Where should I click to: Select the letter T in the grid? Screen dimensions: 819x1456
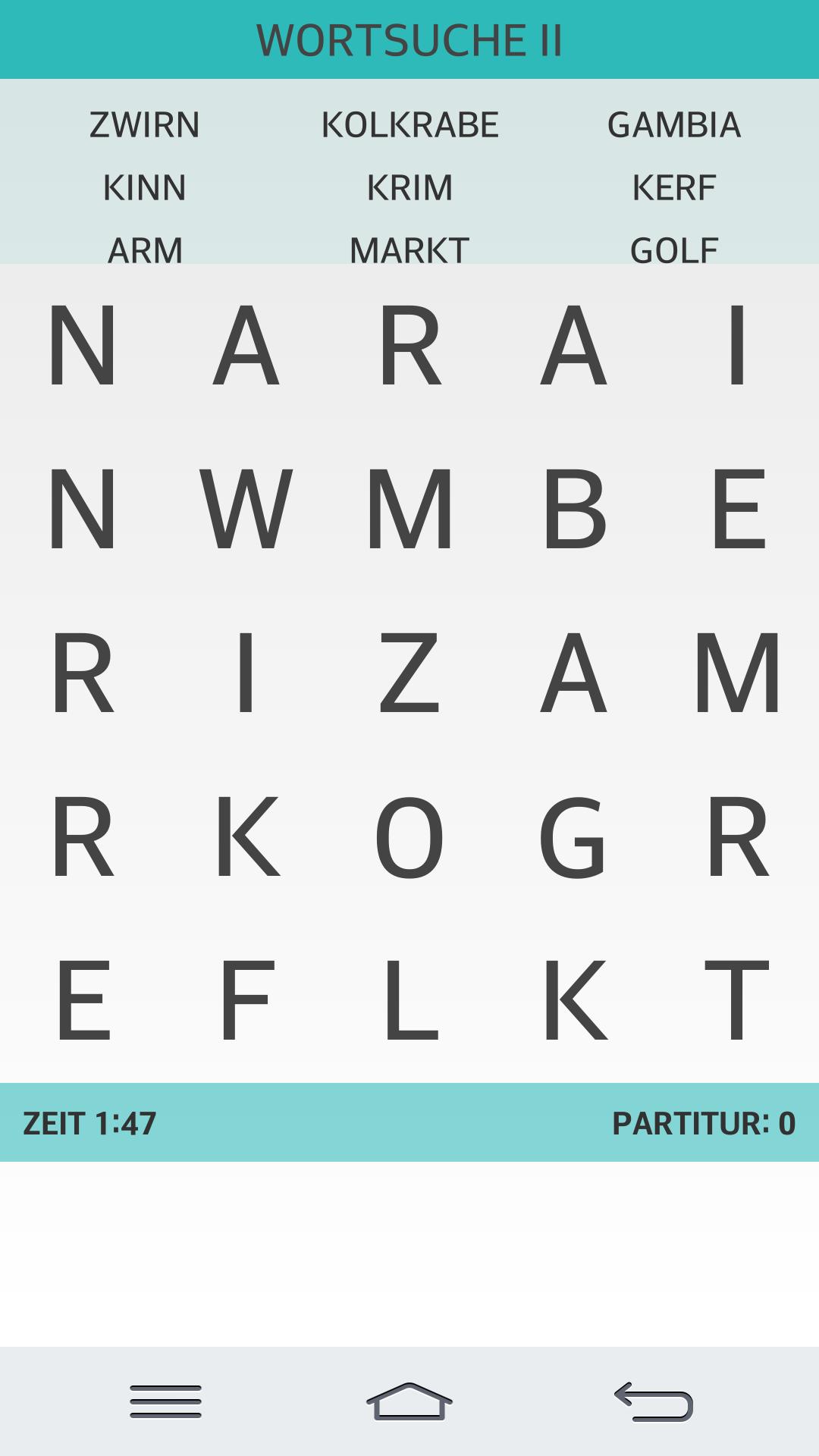tap(737, 1001)
